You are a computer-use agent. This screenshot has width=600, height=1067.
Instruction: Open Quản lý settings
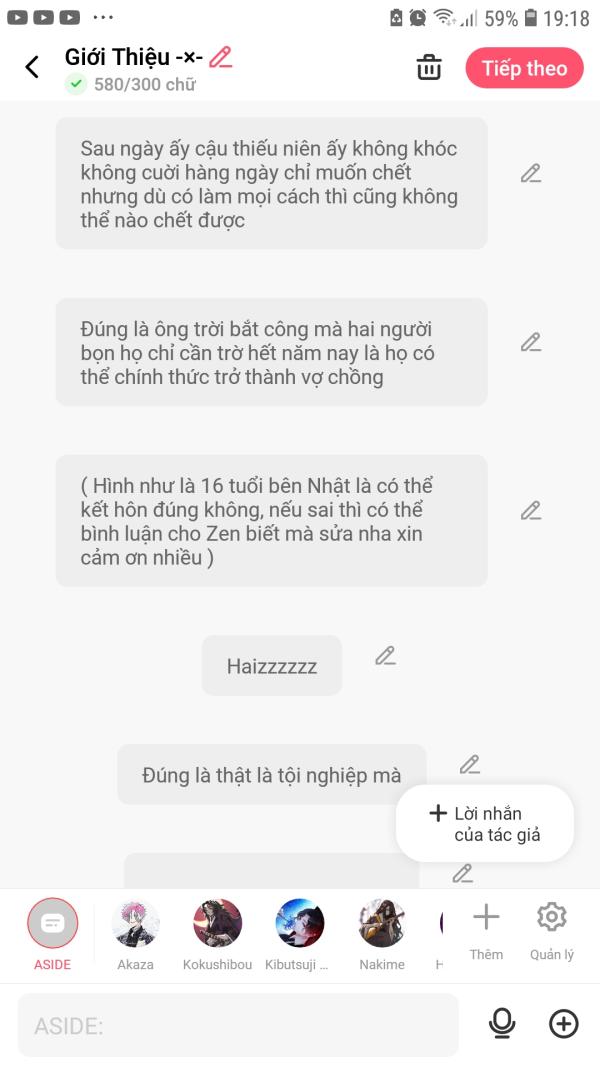click(x=552, y=926)
